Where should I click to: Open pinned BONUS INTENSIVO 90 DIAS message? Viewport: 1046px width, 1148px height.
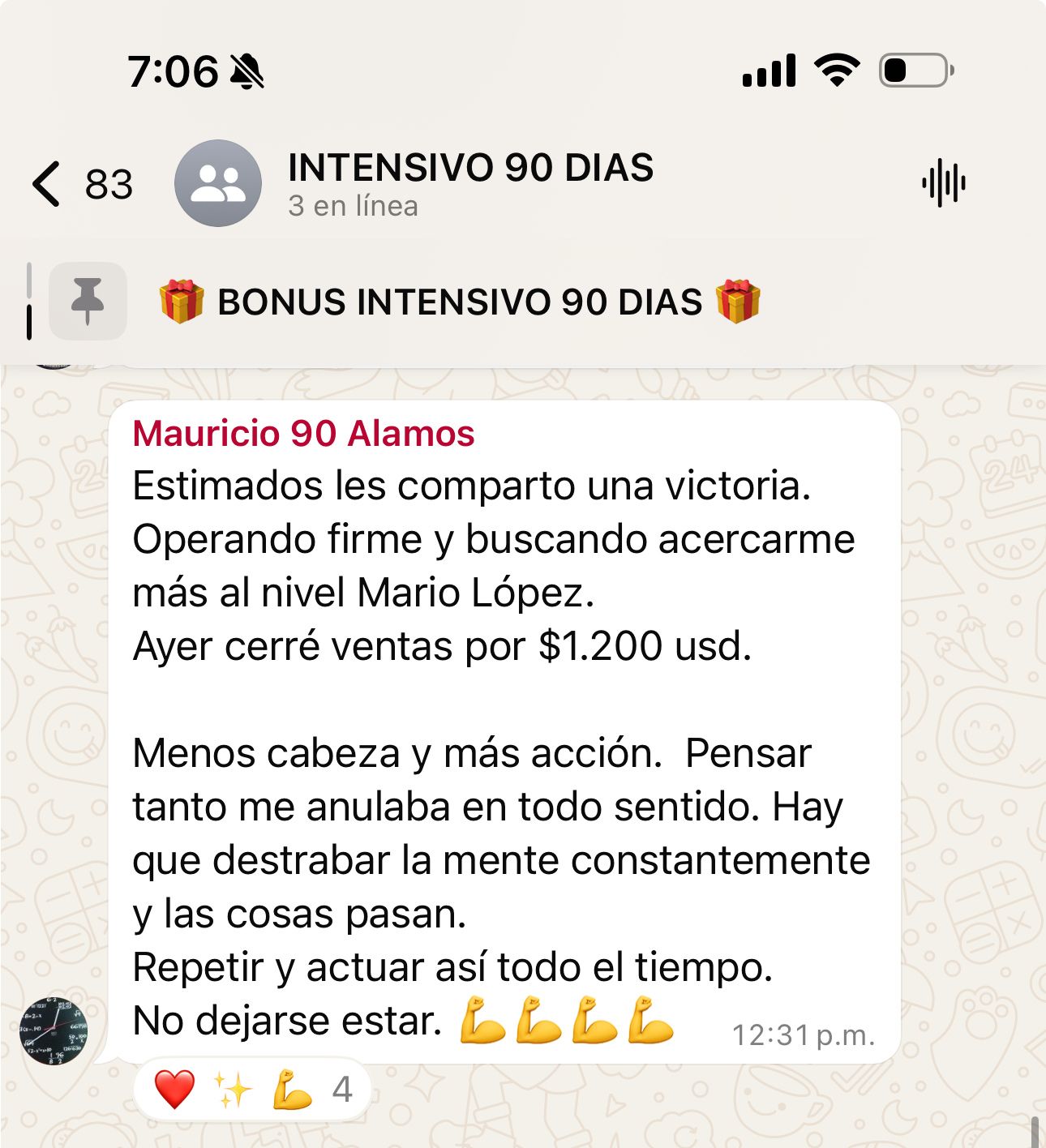pyautogui.click(x=459, y=302)
